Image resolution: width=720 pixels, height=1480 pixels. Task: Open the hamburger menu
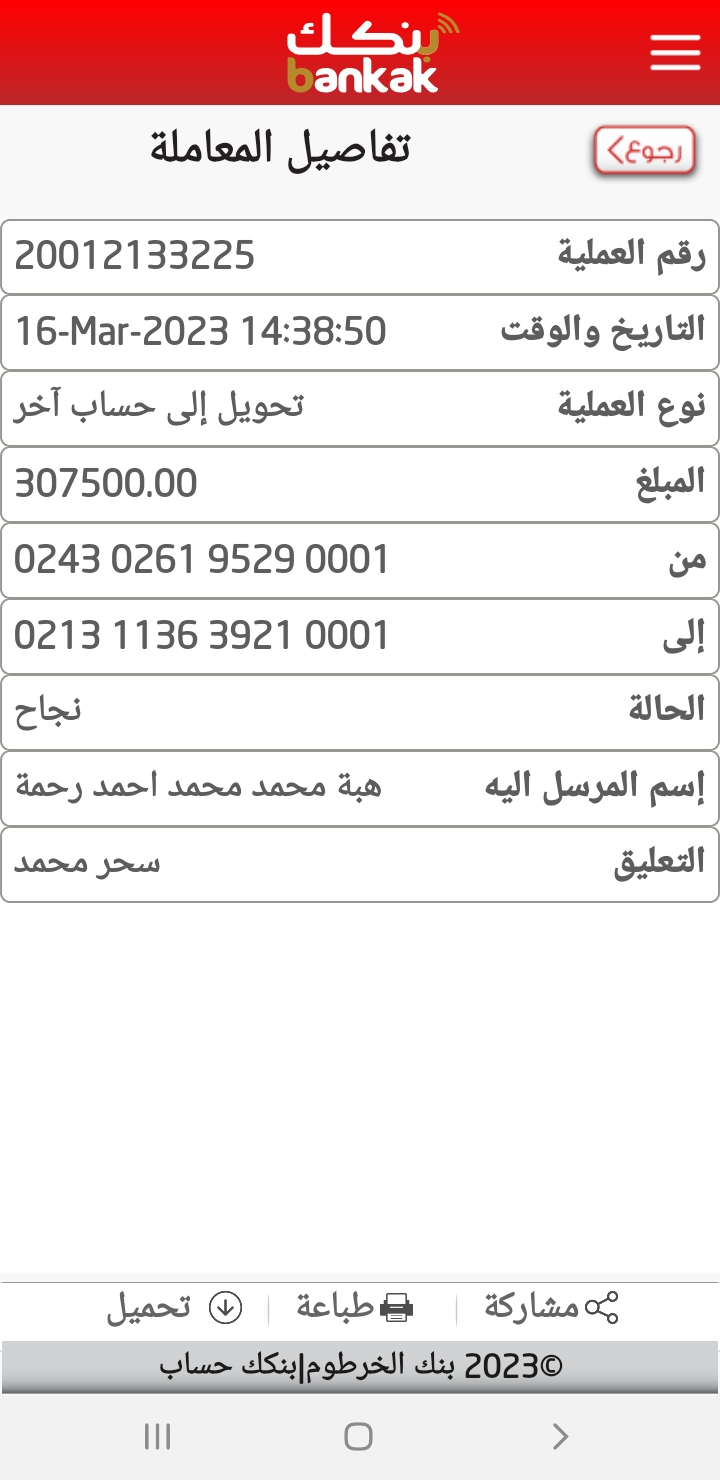click(675, 52)
